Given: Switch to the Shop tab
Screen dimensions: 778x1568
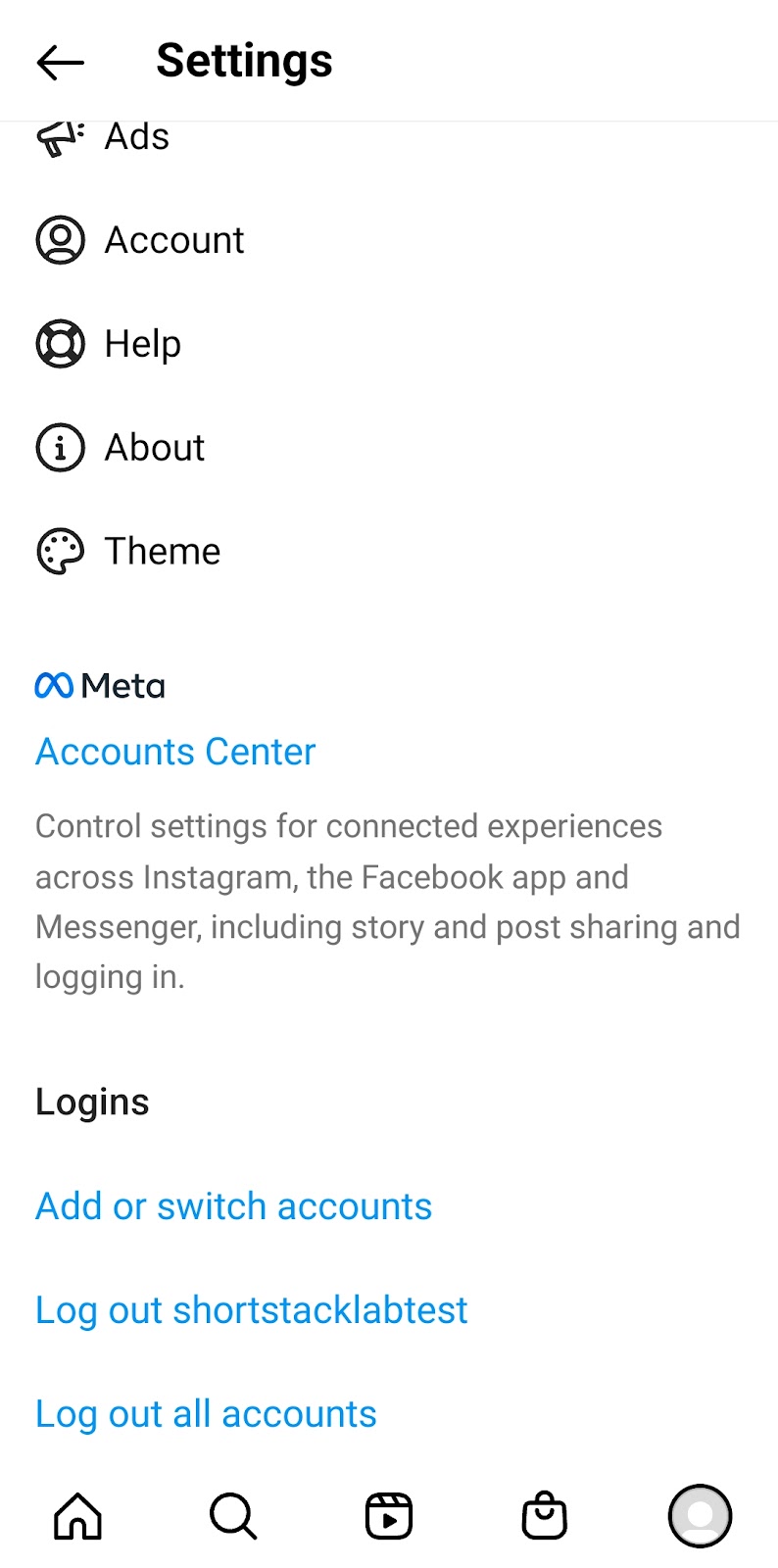Looking at the screenshot, I should point(544,1516).
